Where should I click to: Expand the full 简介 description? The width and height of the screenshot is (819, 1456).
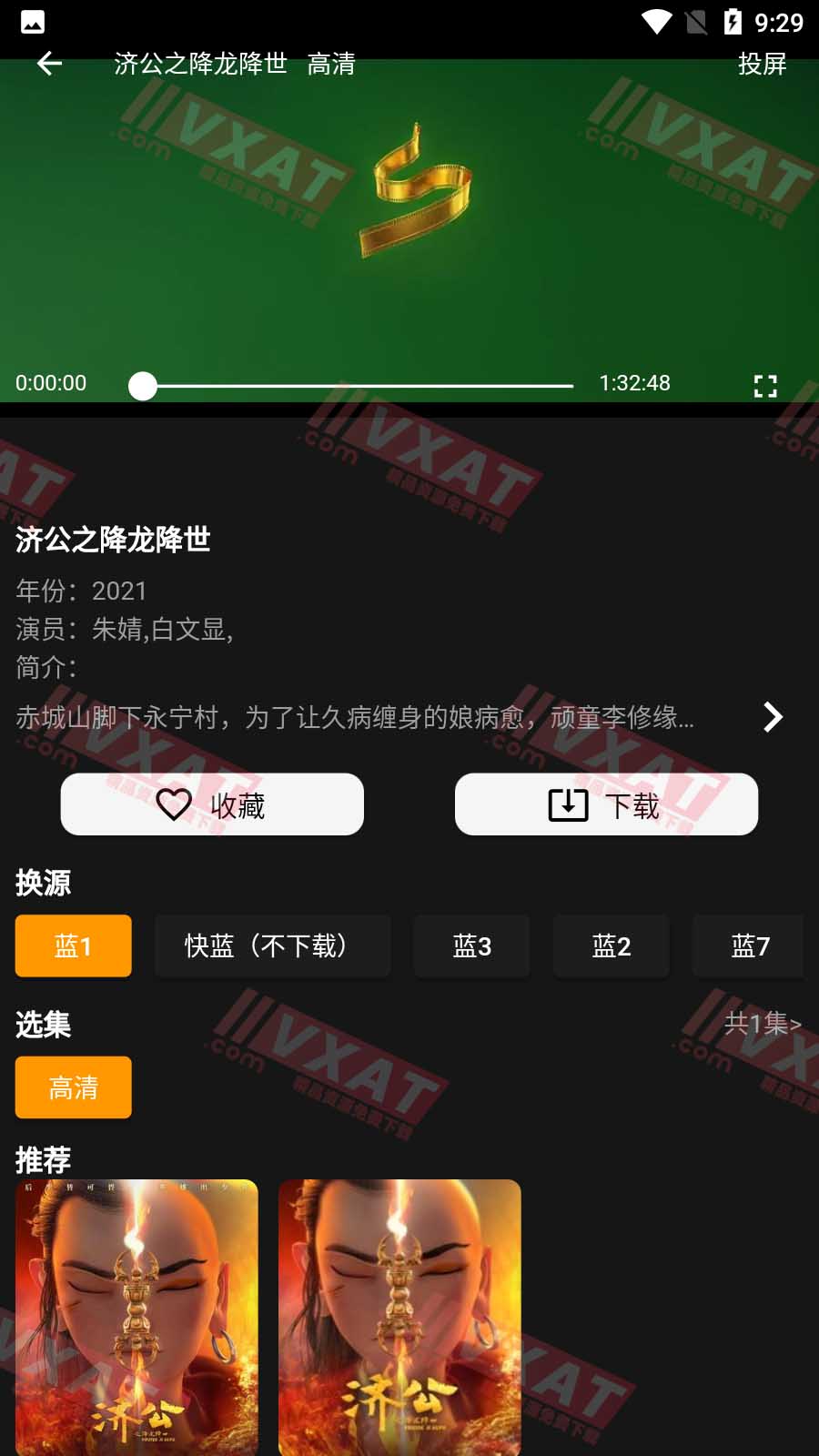(773, 717)
